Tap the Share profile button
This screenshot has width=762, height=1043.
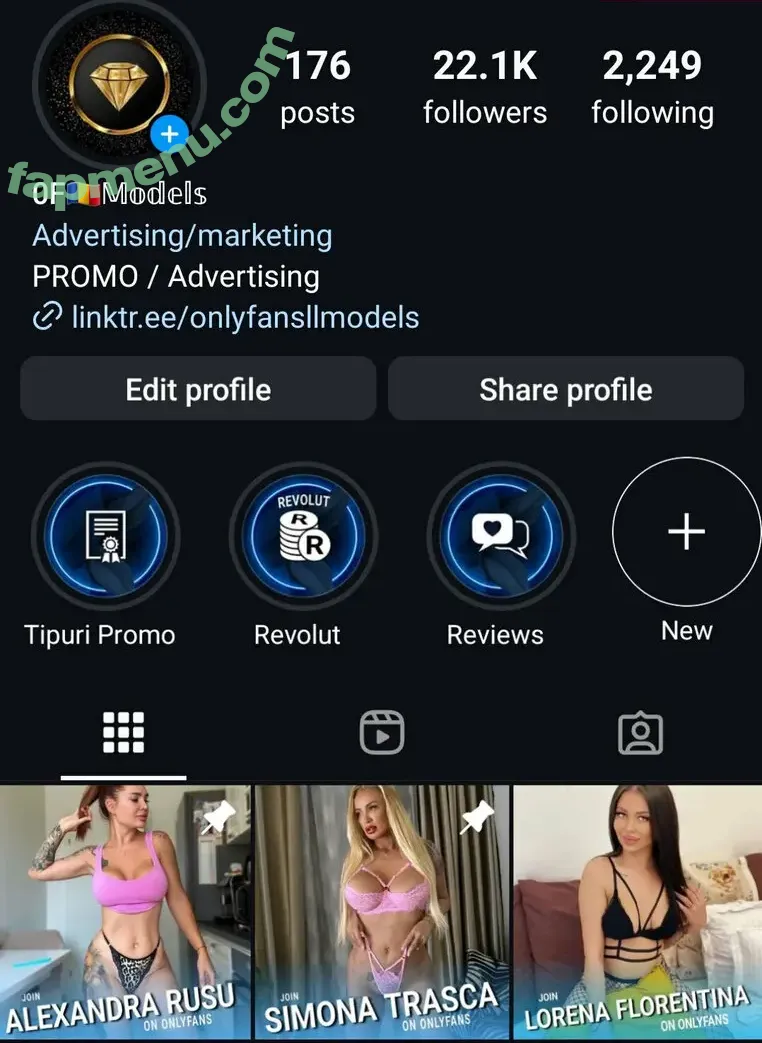coord(565,389)
